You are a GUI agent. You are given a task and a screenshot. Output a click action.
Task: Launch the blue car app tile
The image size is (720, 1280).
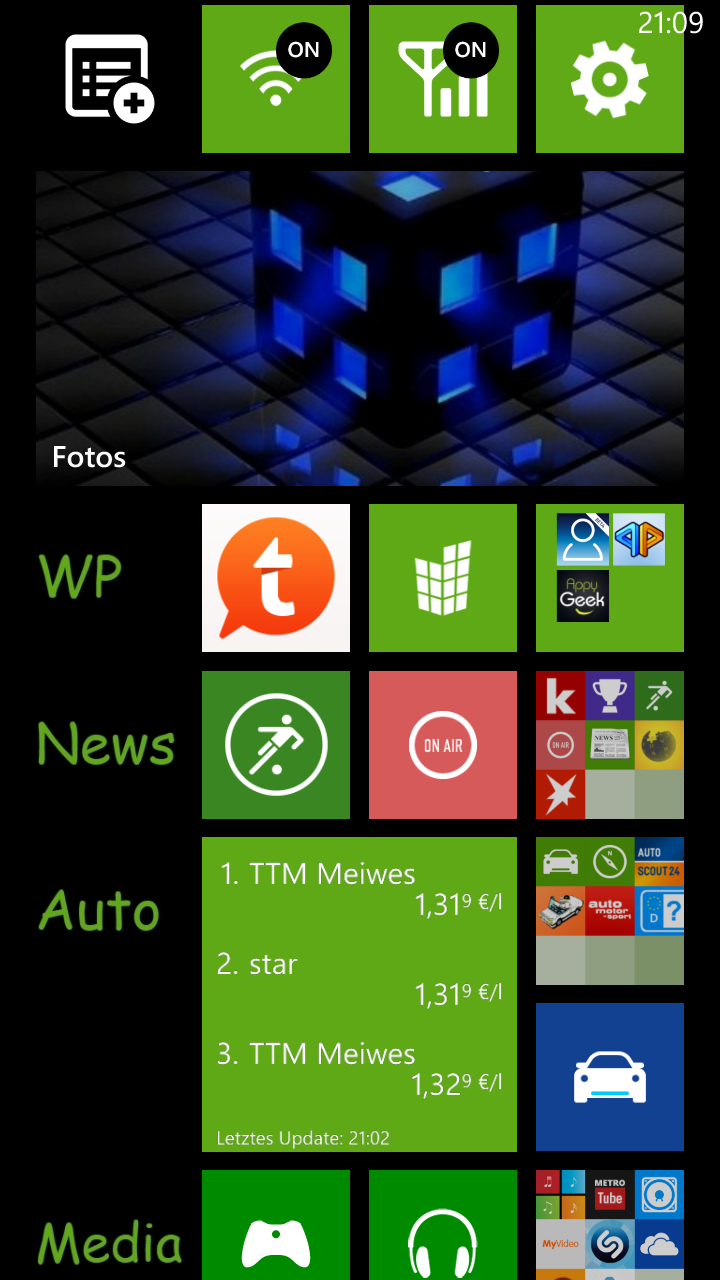point(610,1077)
